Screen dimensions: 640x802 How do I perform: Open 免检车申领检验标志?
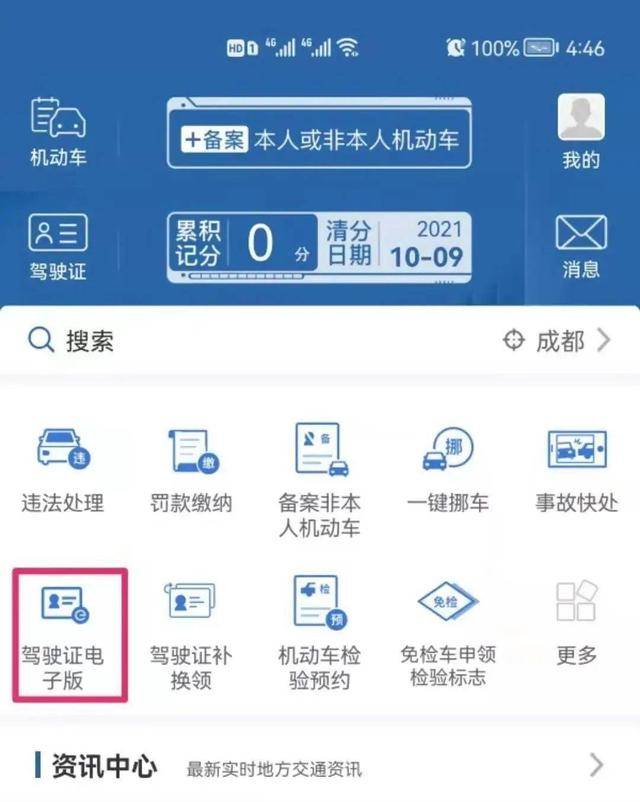click(x=448, y=632)
